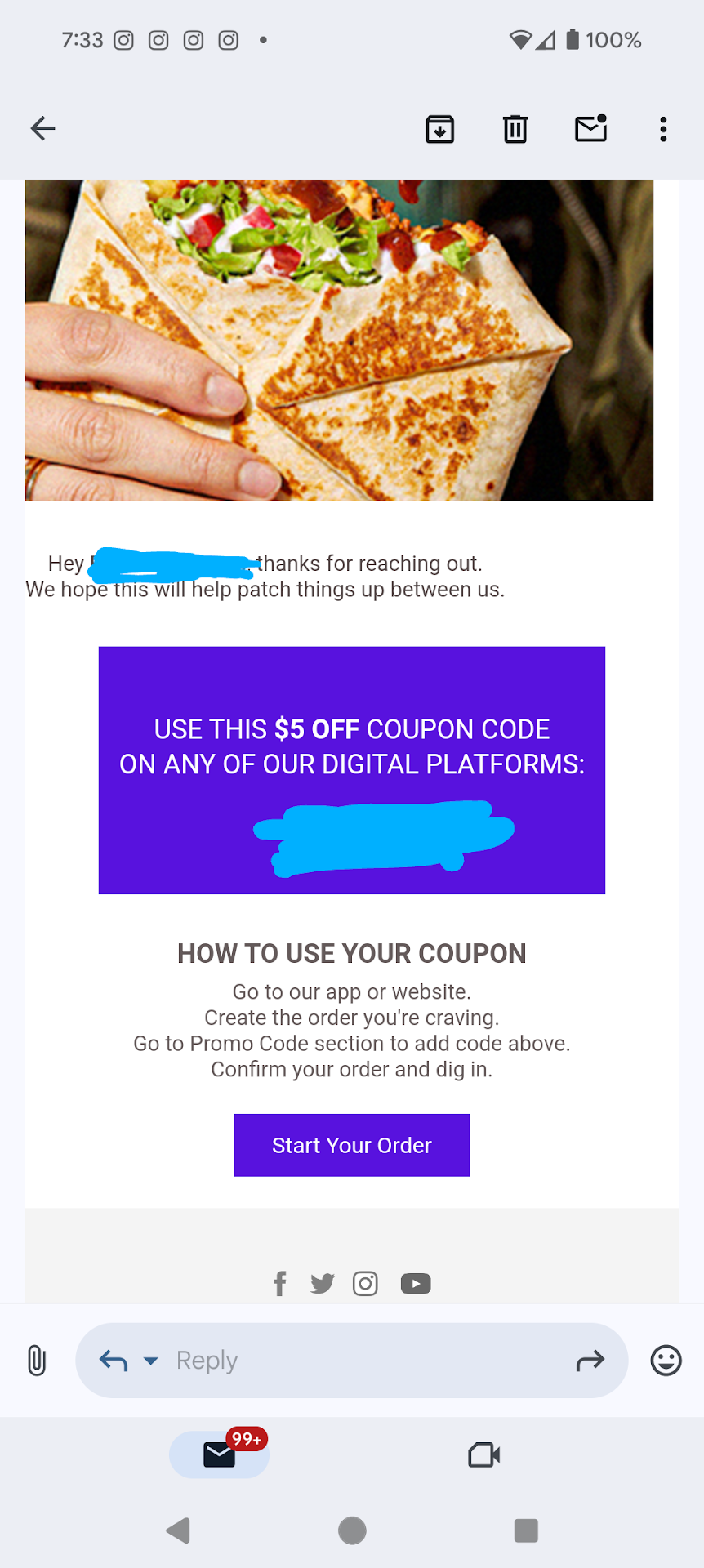Screen dimensions: 704x1568
Task: Archive this email
Action: click(439, 129)
